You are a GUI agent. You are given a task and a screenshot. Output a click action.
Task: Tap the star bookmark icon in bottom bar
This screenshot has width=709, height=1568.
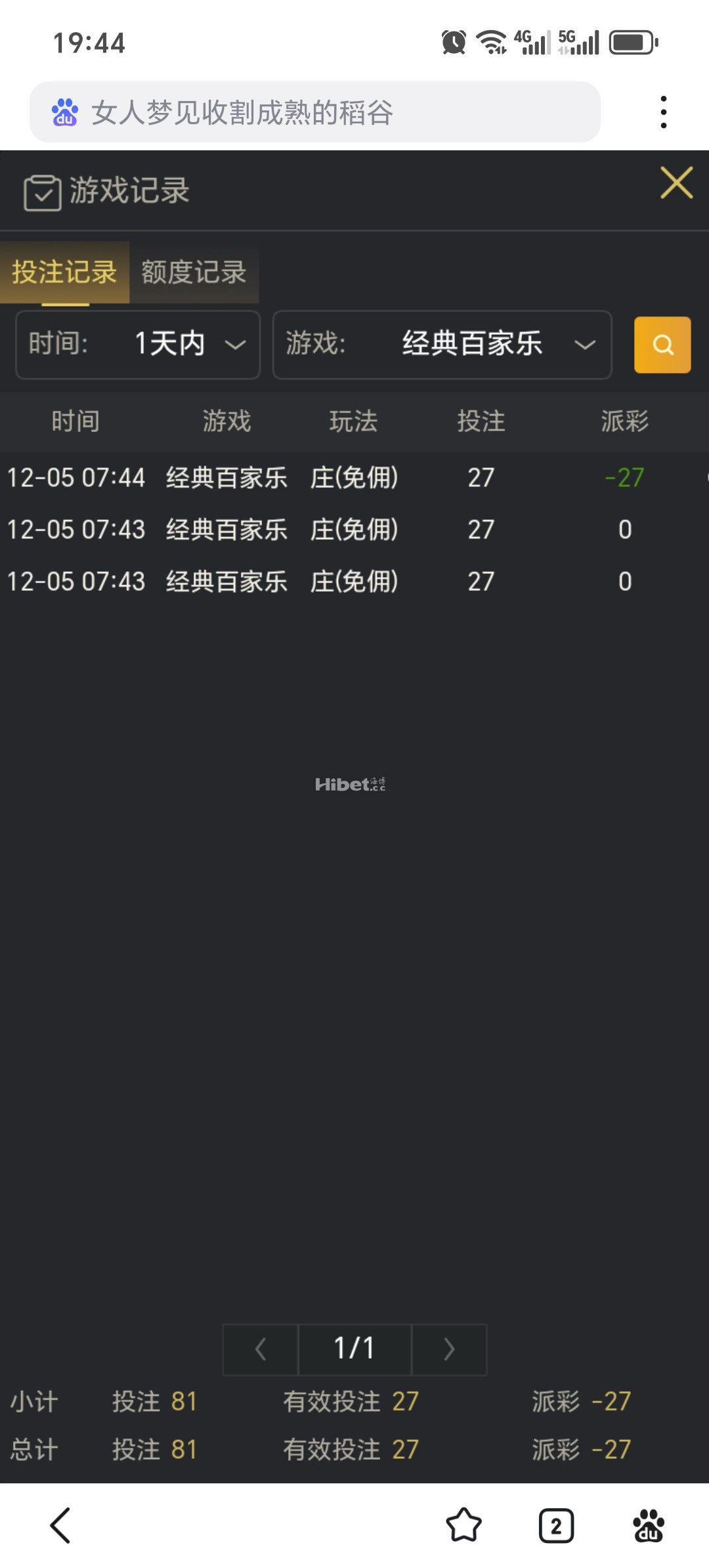[463, 1525]
